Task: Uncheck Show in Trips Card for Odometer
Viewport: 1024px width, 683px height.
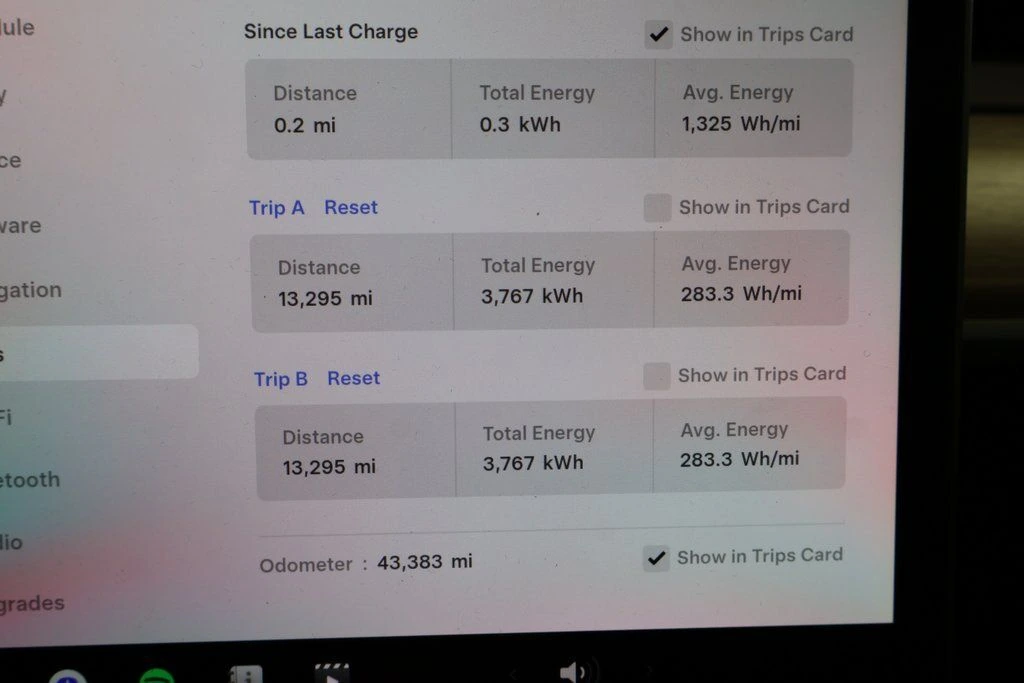Action: 656,558
